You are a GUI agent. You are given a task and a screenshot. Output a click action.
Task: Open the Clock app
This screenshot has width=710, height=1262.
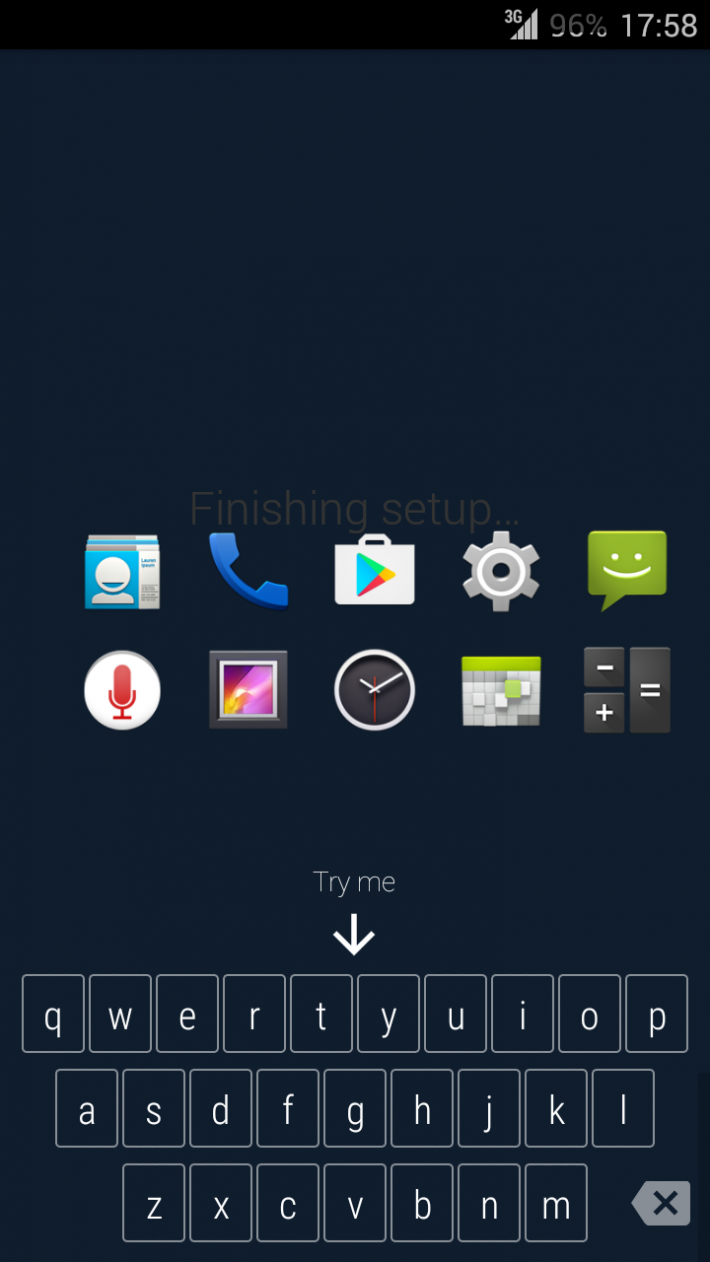tap(374, 690)
